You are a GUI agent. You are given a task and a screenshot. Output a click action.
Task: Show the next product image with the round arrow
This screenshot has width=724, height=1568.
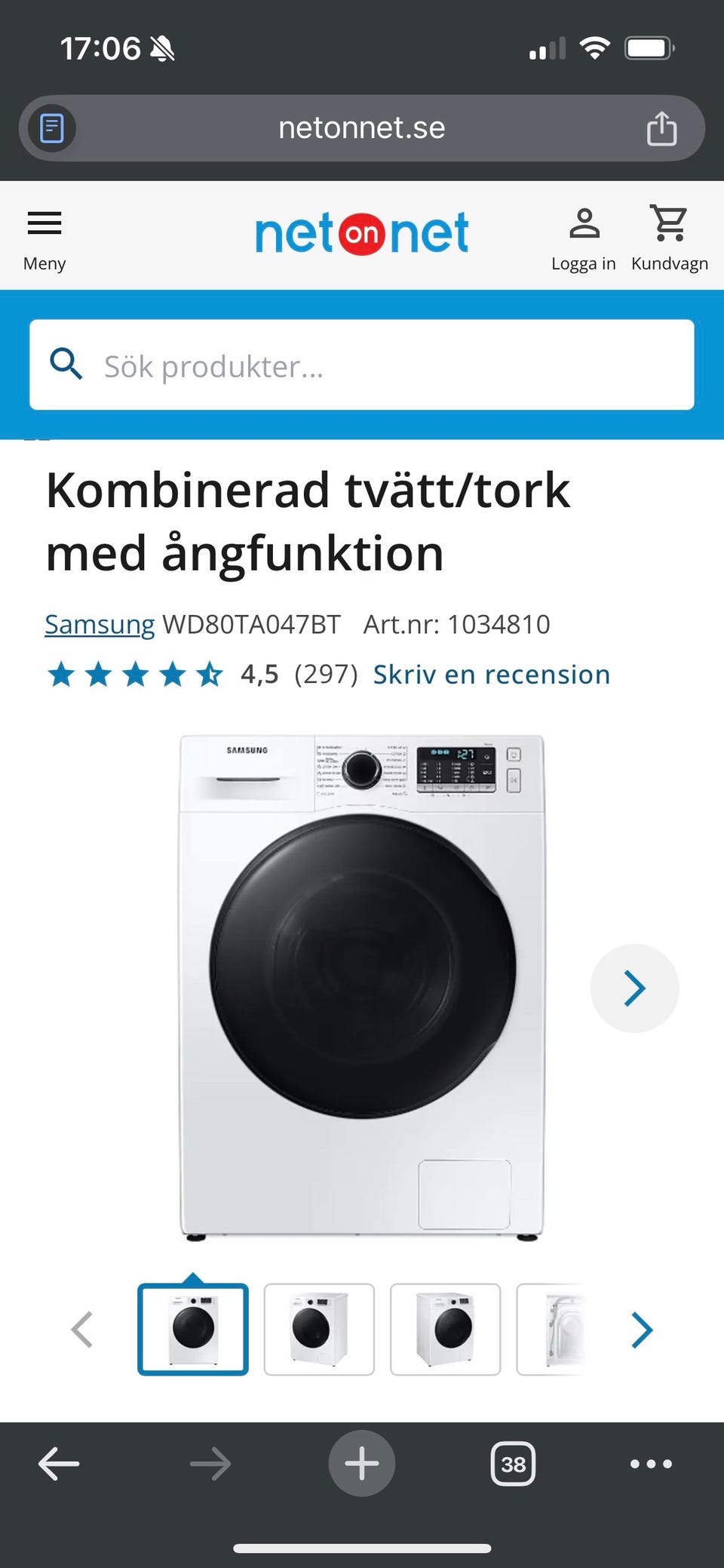coord(634,988)
